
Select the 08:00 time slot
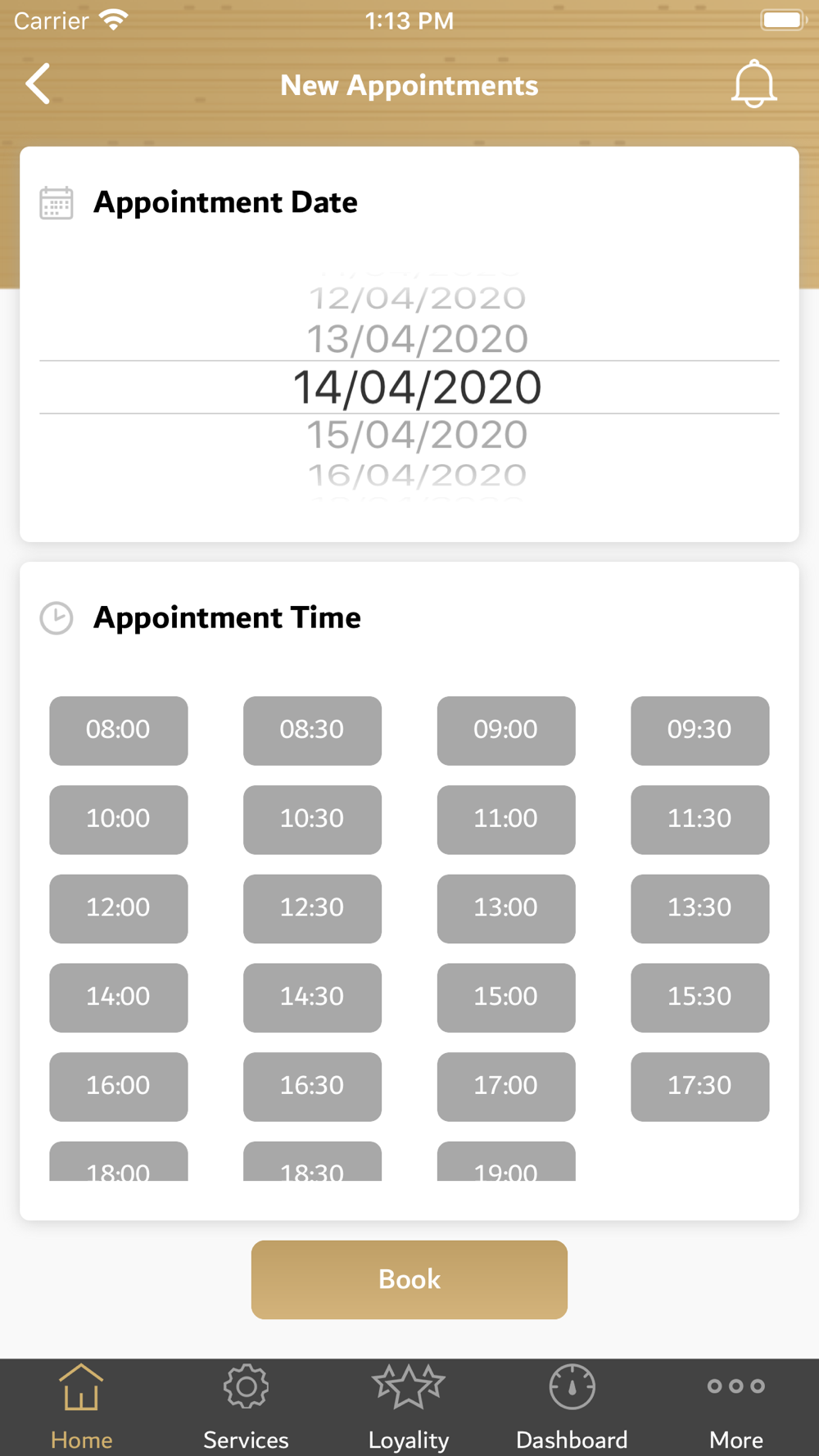click(119, 730)
